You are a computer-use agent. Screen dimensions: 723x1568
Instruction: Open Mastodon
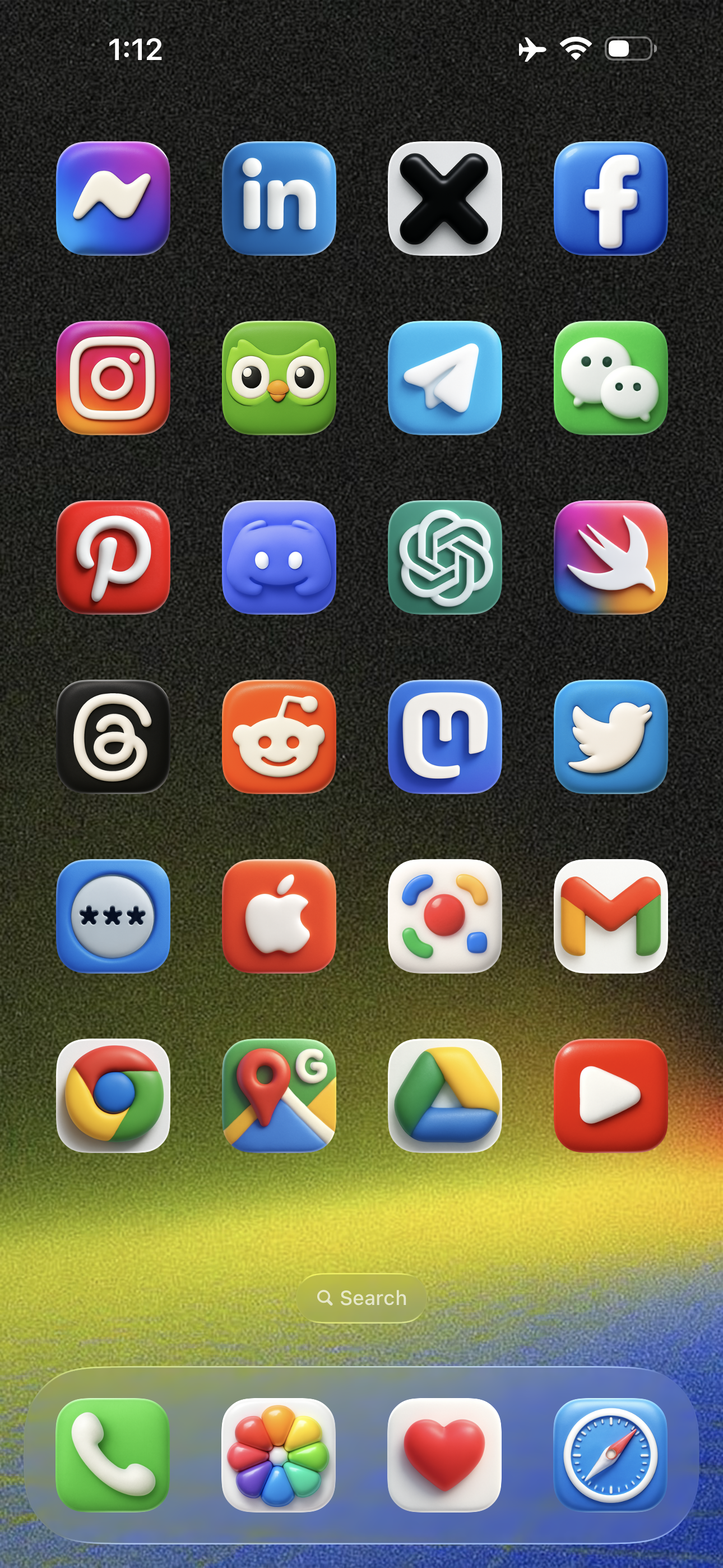pos(445,736)
